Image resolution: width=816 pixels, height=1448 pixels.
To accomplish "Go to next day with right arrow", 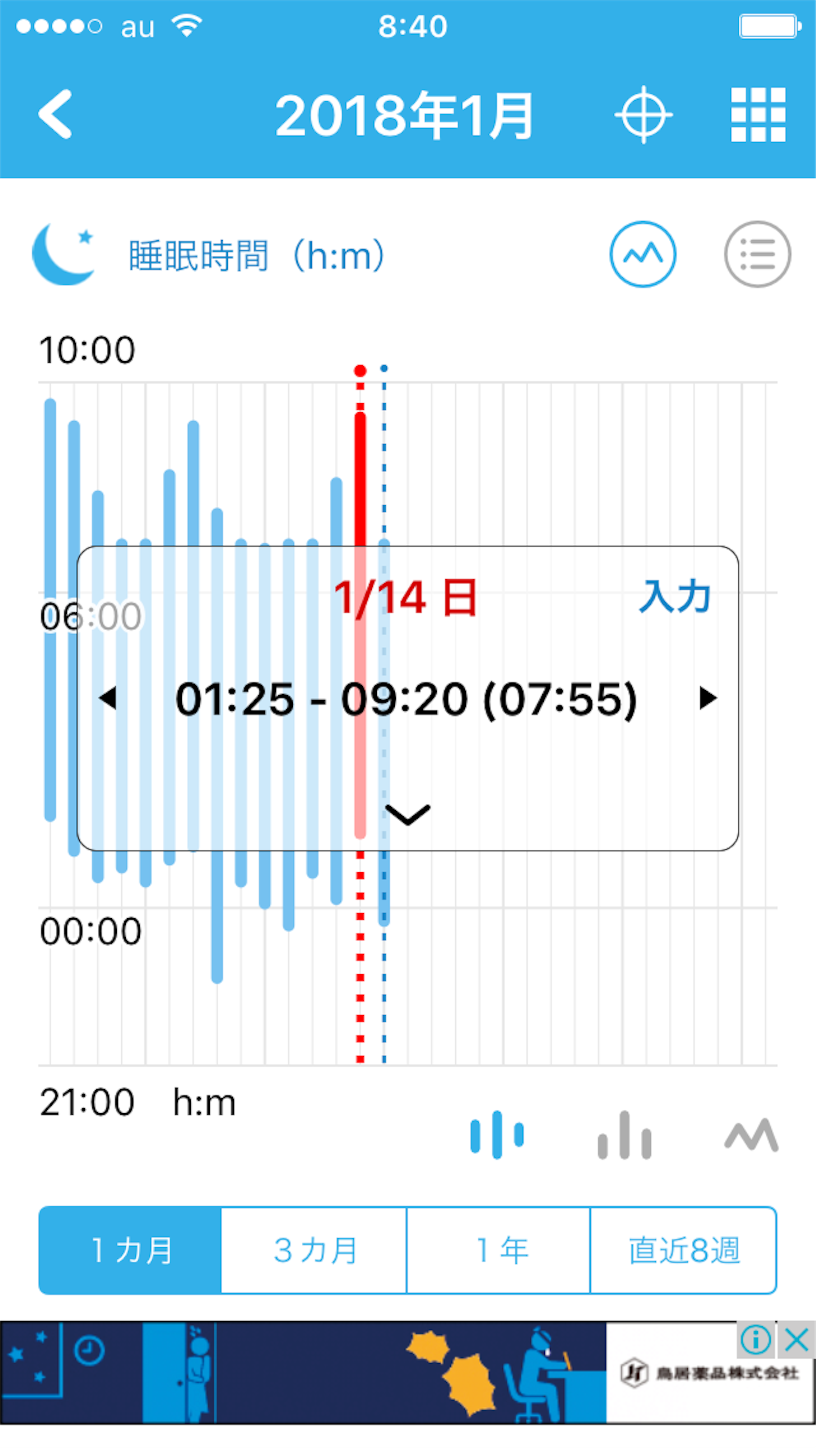I will point(708,698).
